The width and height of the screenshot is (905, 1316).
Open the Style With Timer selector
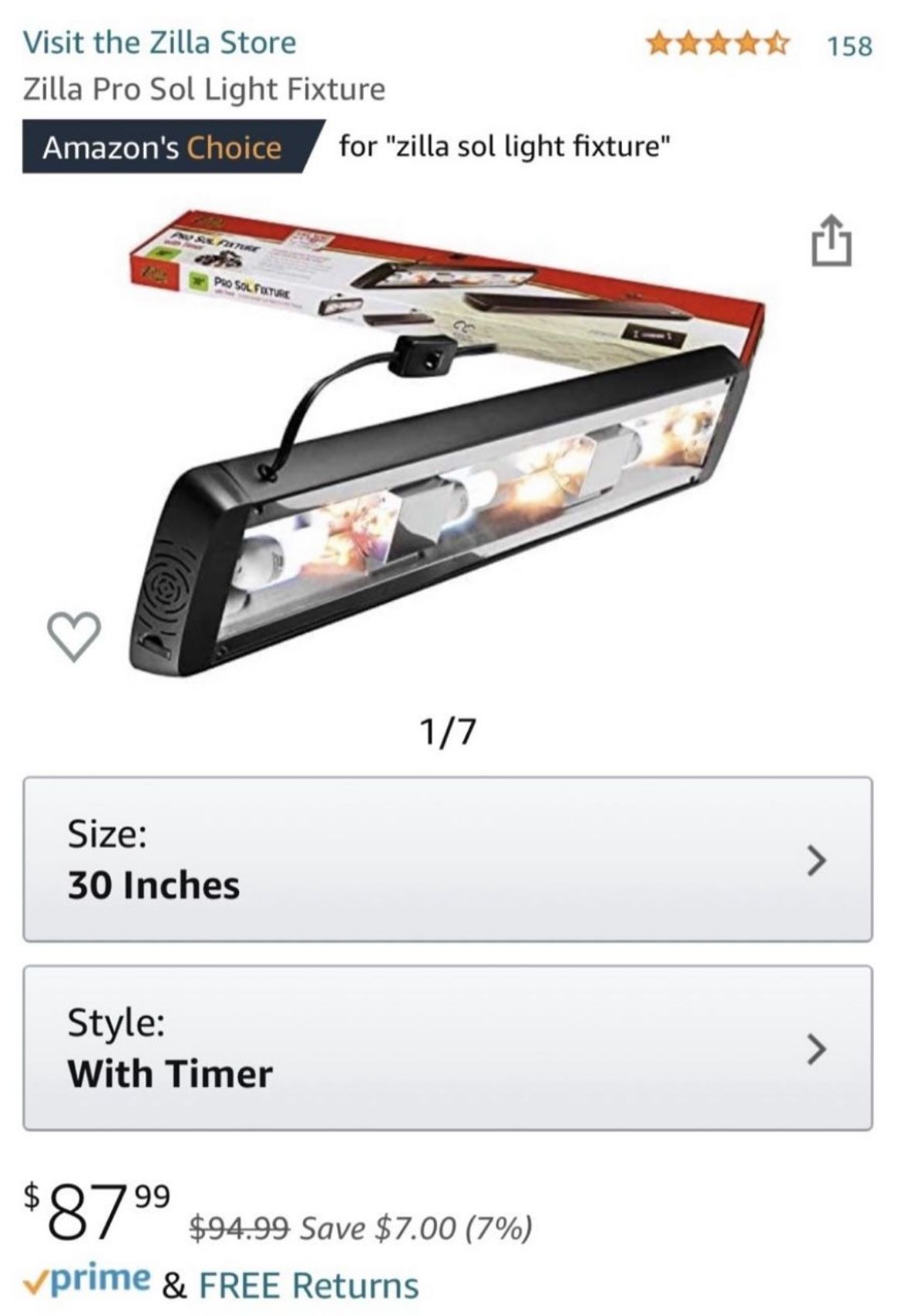[448, 1048]
